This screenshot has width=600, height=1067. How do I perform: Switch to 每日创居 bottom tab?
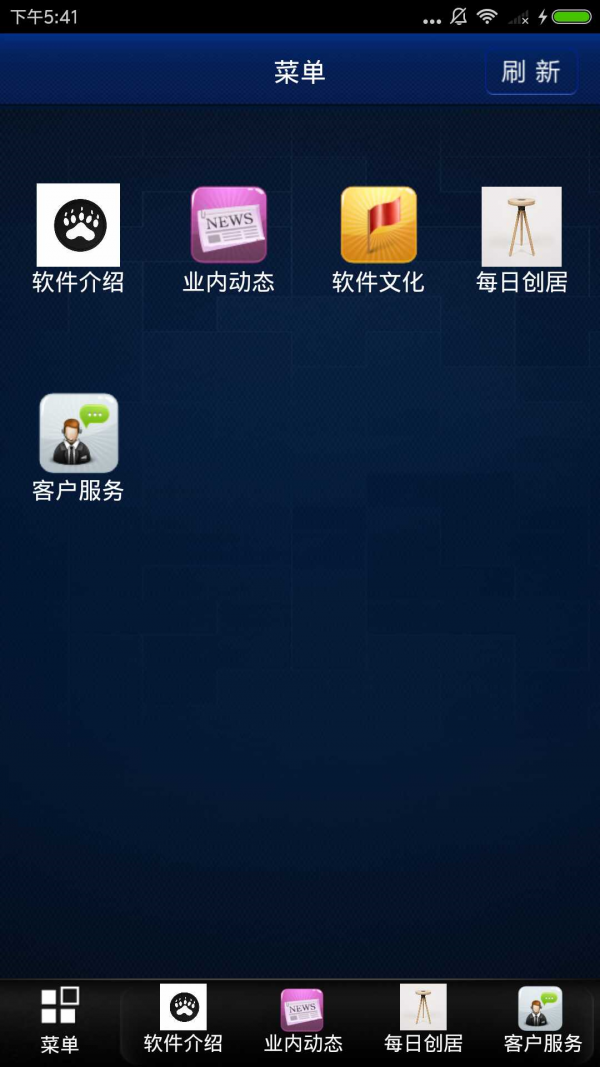tap(423, 1020)
